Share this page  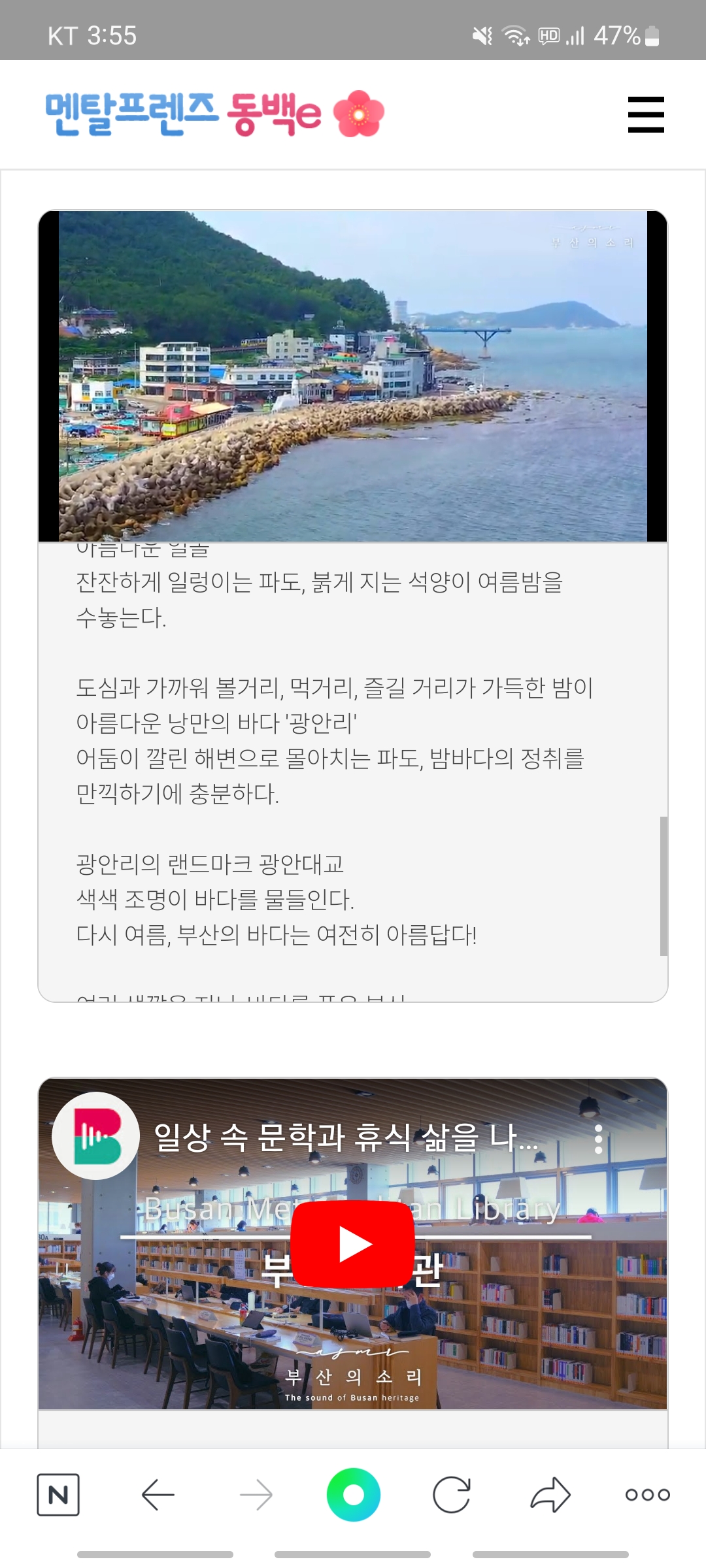pyautogui.click(x=550, y=1494)
